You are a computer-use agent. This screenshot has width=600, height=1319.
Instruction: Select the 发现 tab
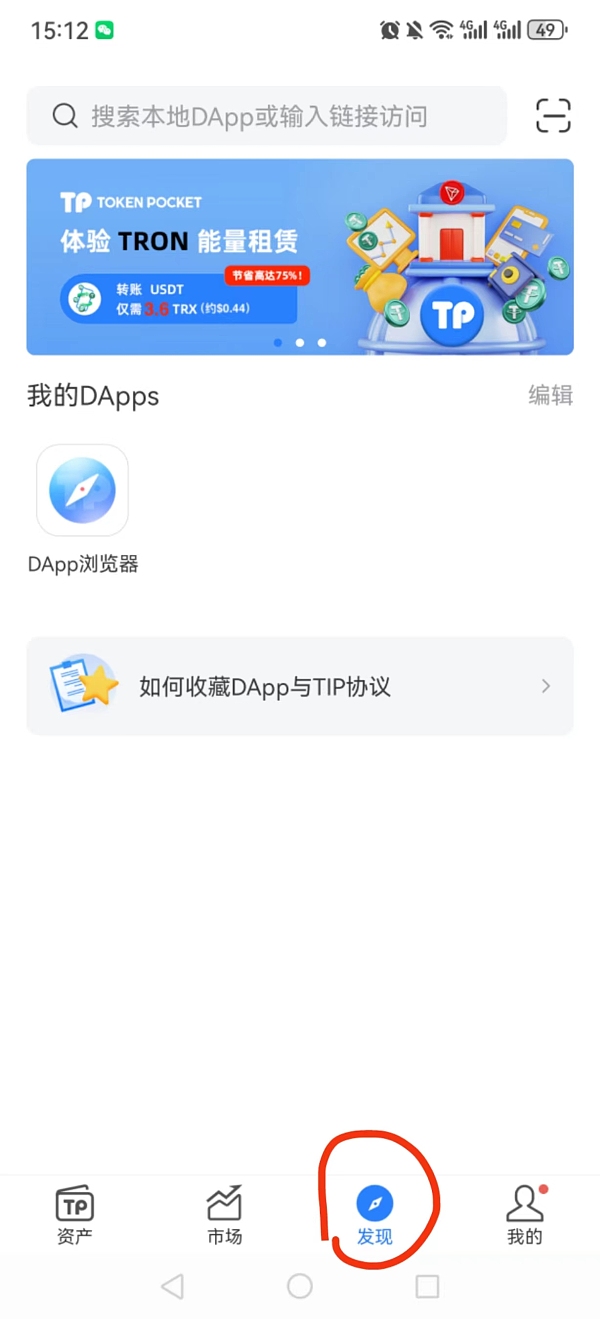point(375,1214)
